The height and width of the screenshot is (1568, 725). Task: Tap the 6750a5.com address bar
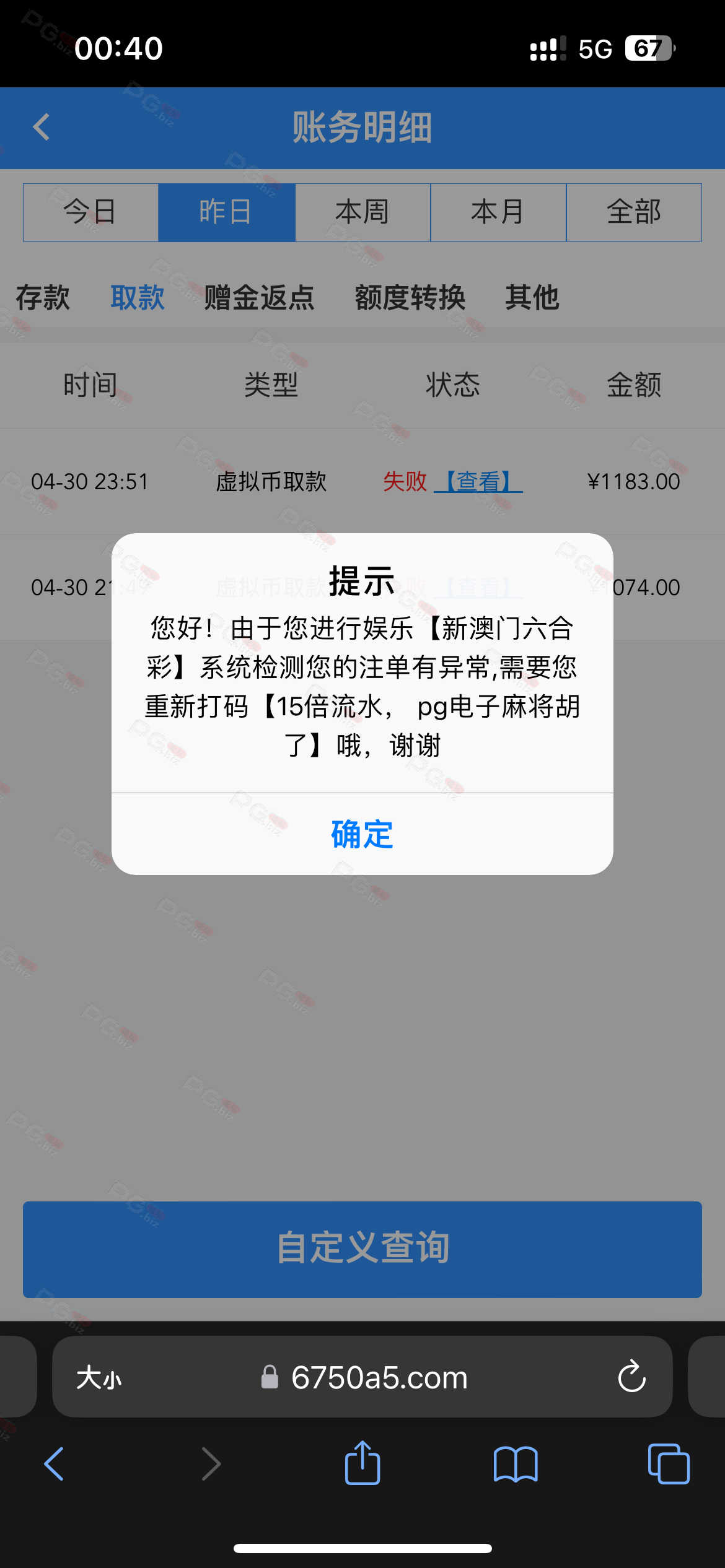tap(362, 1377)
